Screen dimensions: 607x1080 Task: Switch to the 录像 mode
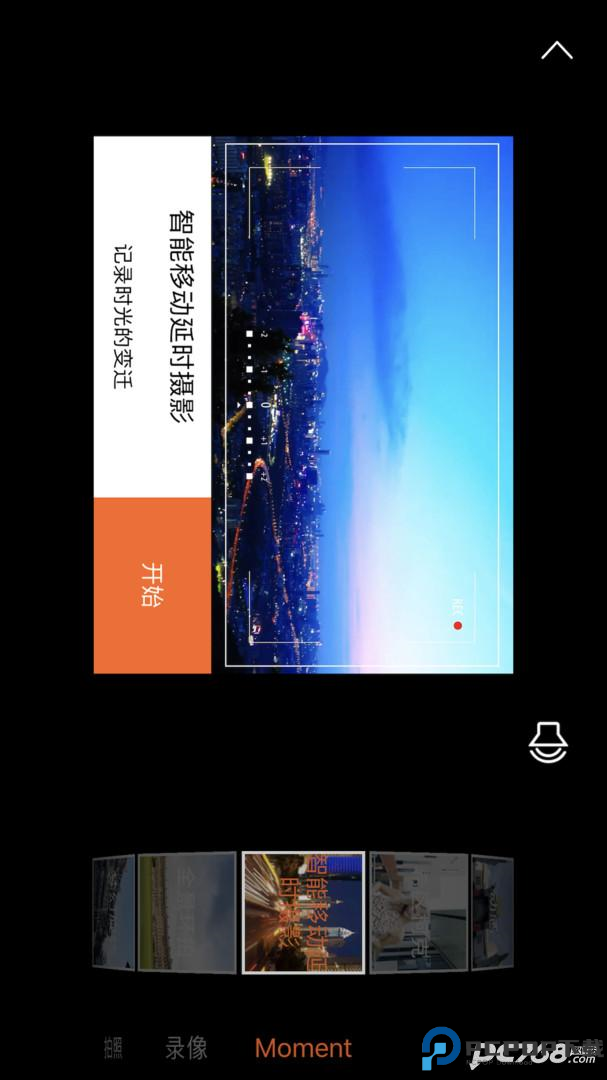pyautogui.click(x=186, y=1048)
